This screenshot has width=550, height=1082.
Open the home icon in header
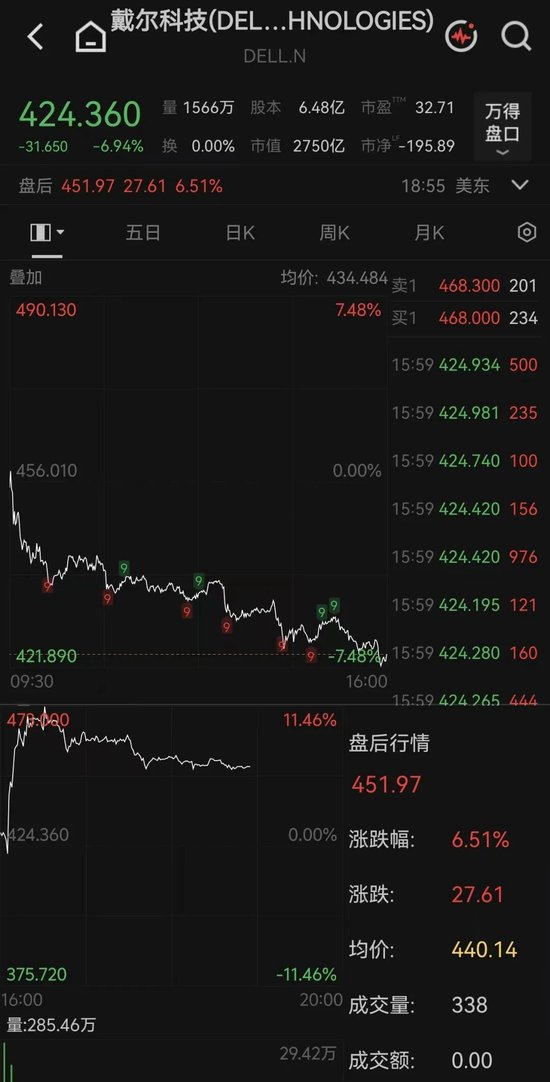(90, 37)
